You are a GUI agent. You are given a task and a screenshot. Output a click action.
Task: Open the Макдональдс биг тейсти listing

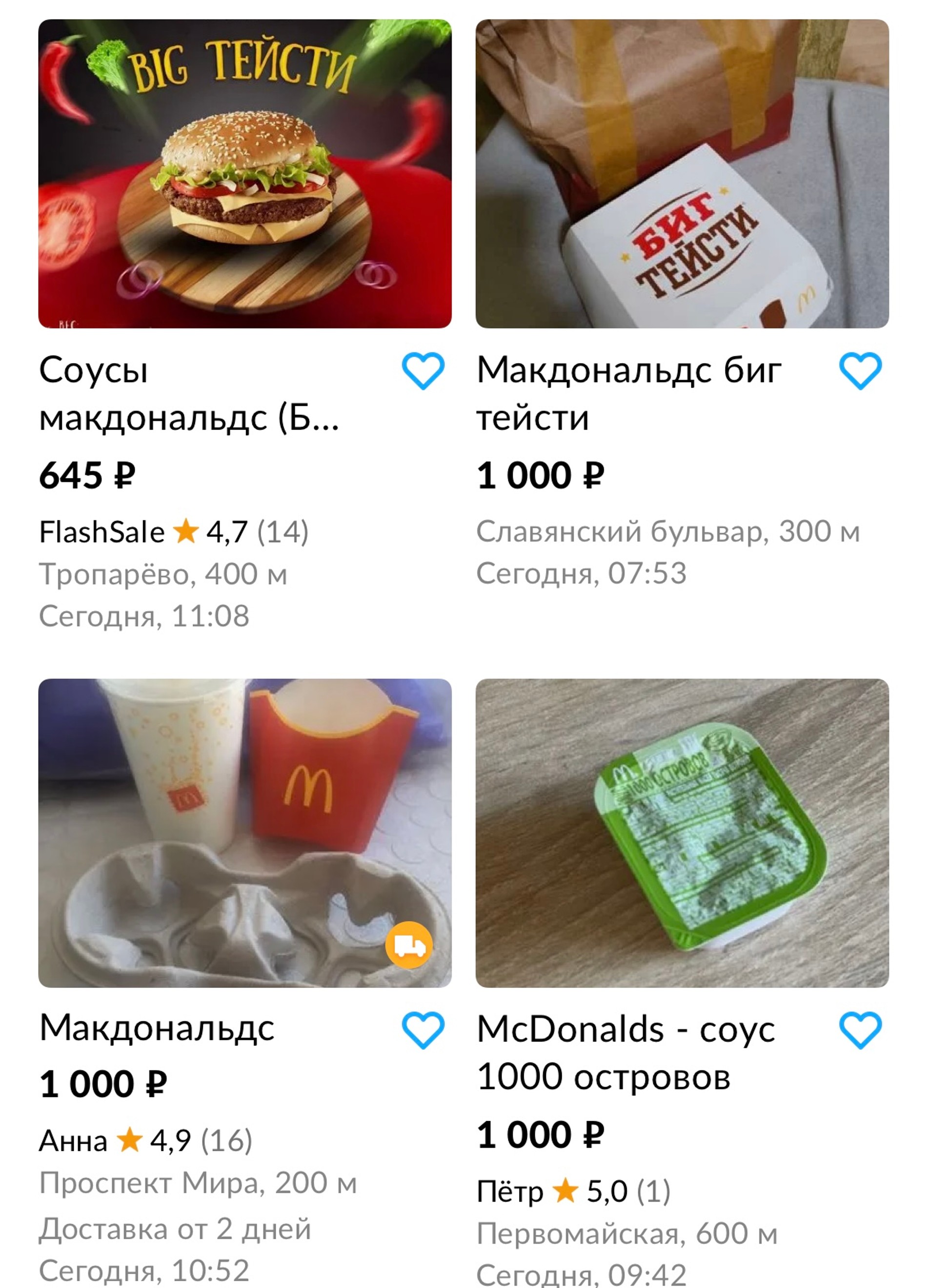pyautogui.click(x=682, y=174)
